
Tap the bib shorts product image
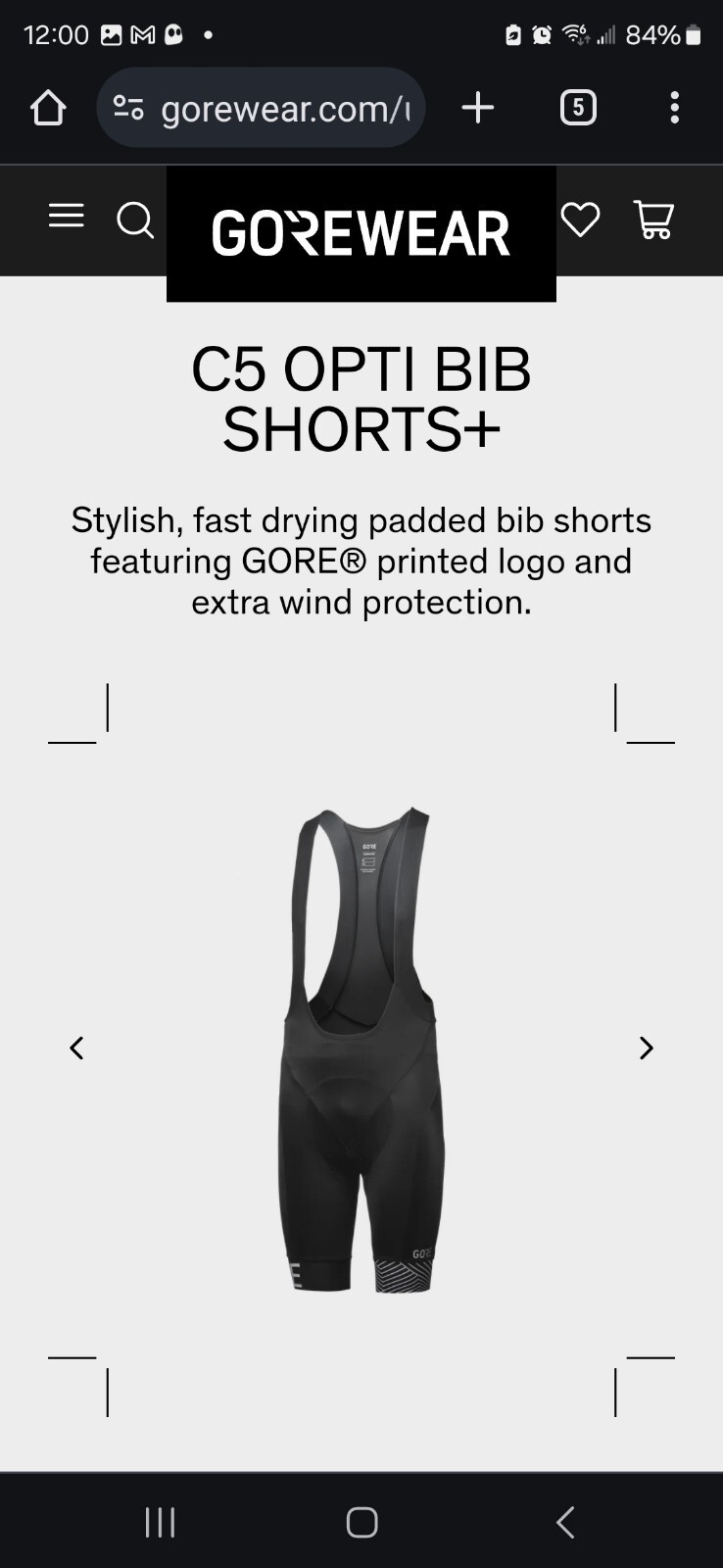361,1049
